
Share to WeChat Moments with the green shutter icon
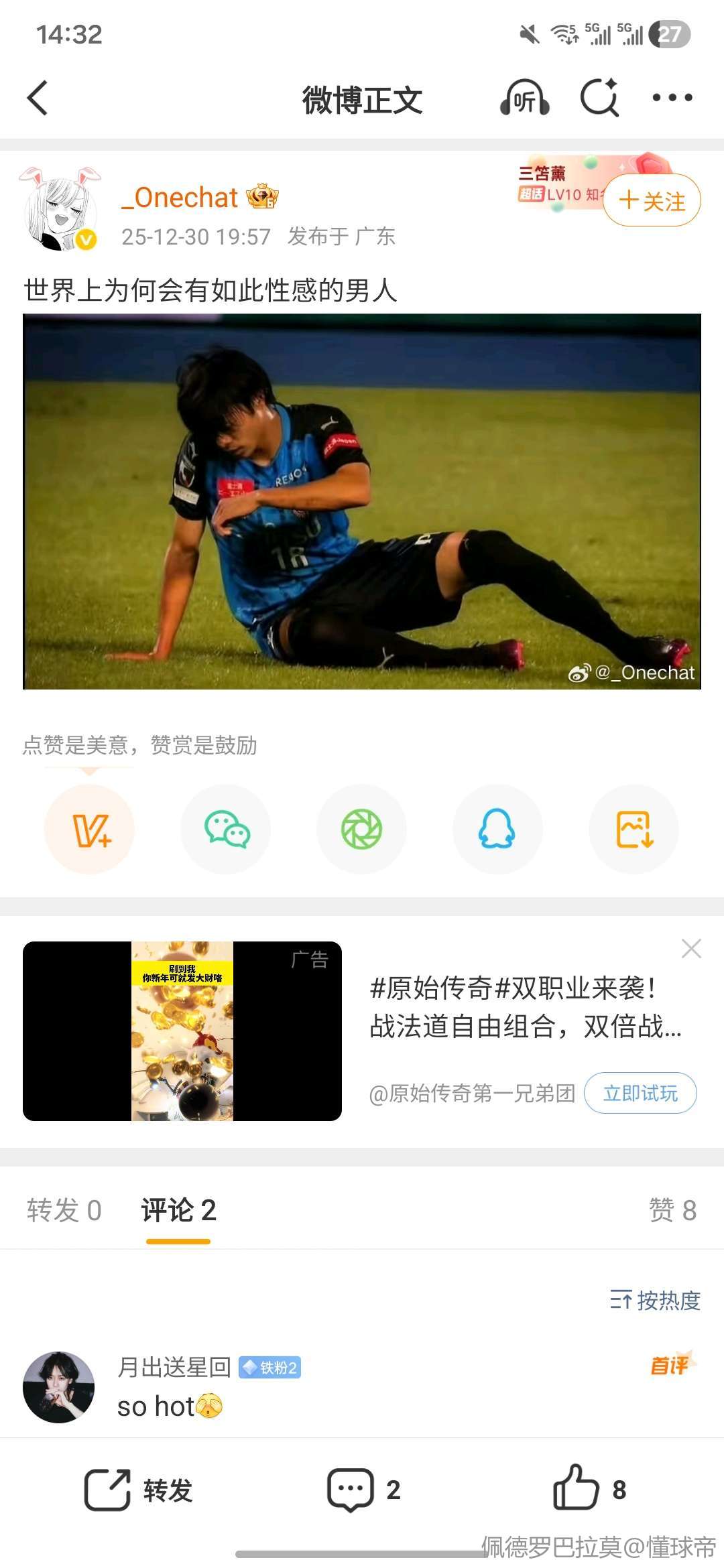point(362,830)
